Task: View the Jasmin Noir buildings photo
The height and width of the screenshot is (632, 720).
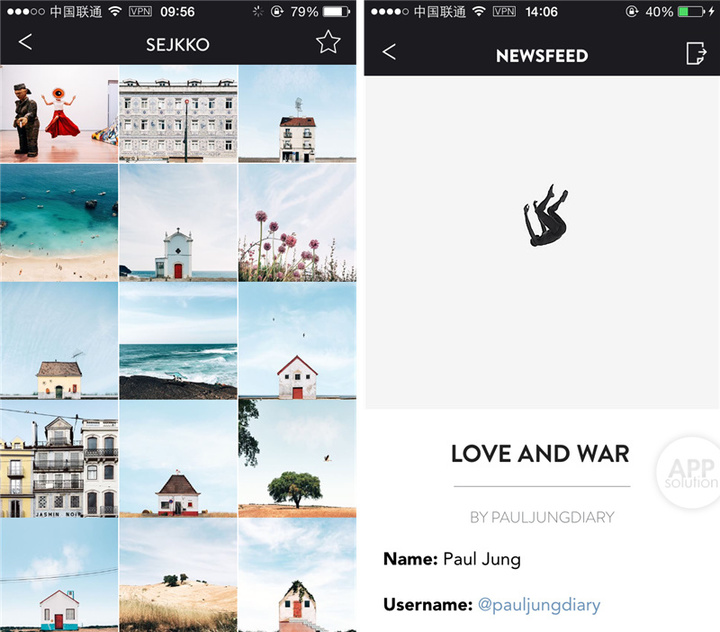Action: 59,459
